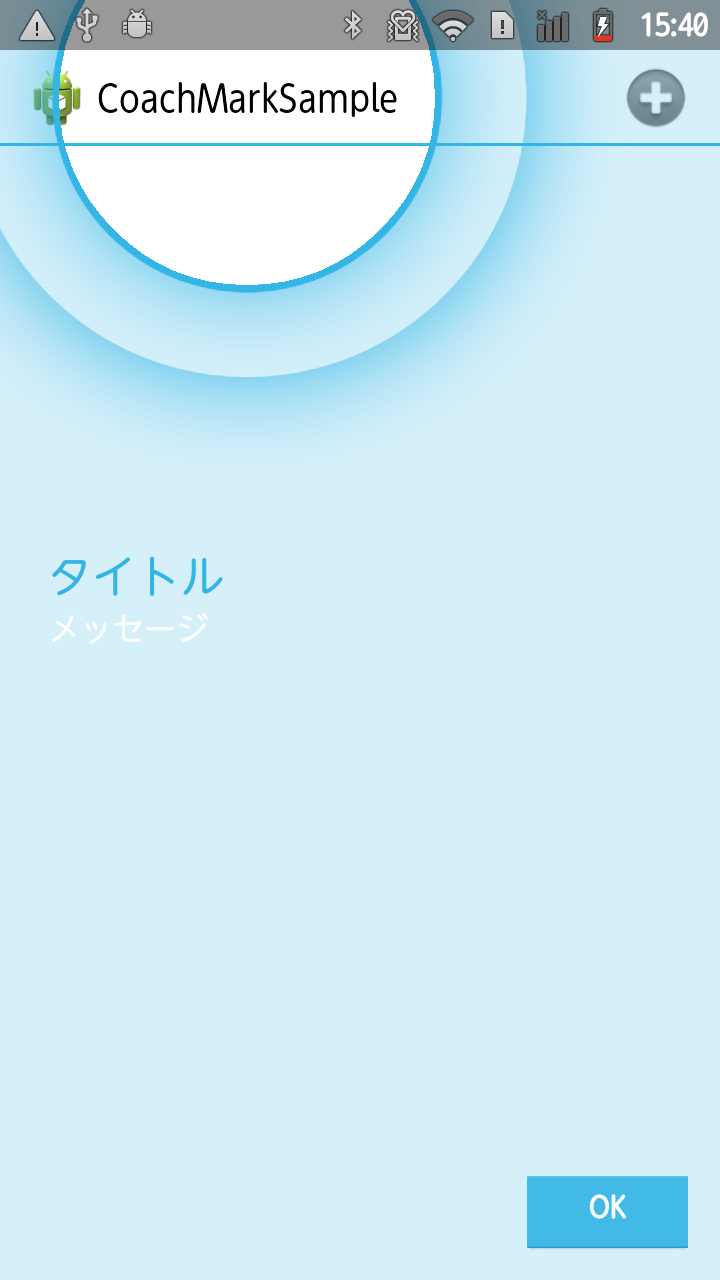This screenshot has width=720, height=1280.
Task: Tap the CoachMarkSample app icon
Action: point(57,97)
